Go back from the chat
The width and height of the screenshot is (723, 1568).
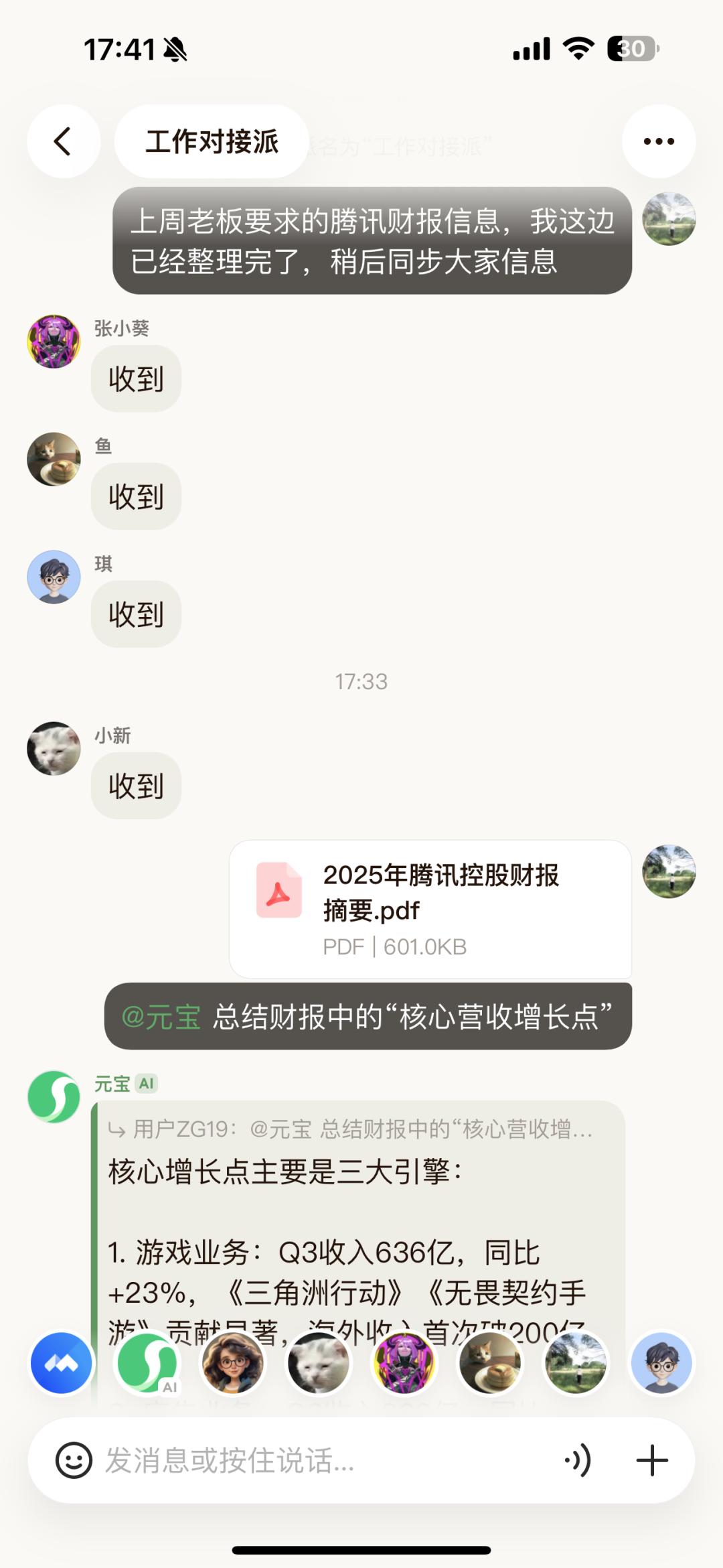[63, 141]
